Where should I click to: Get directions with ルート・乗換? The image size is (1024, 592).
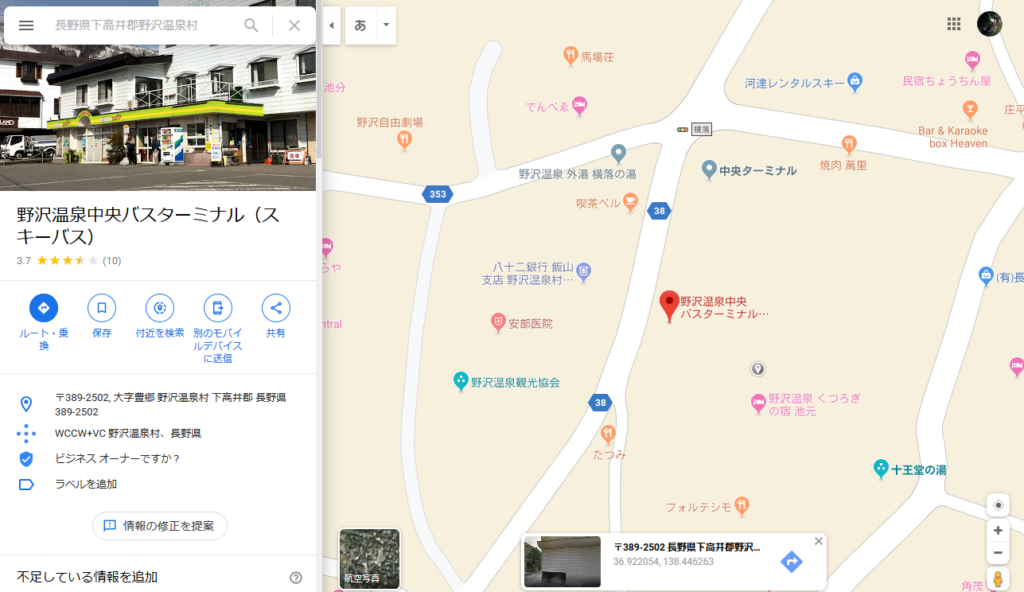44,308
